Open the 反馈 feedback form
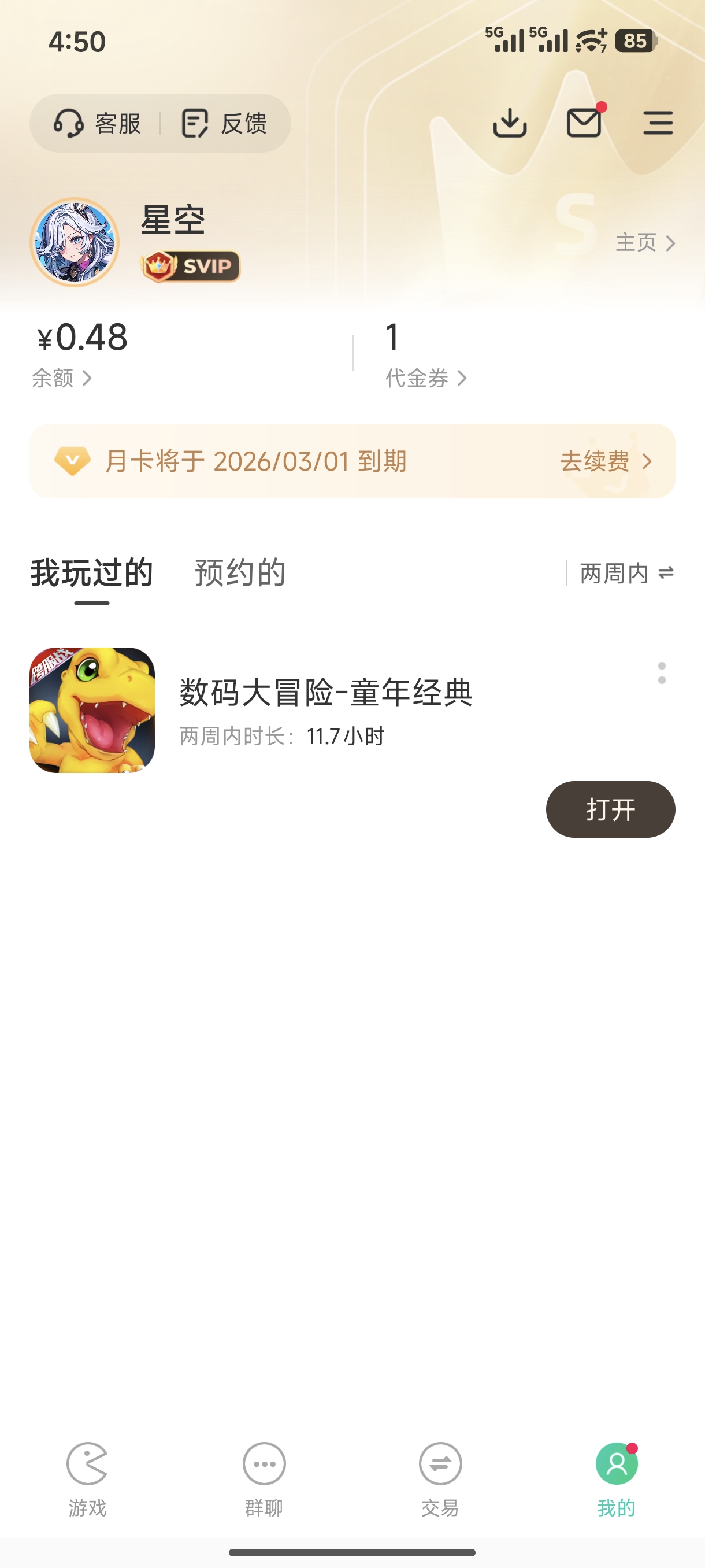Viewport: 705px width, 1568px height. click(x=224, y=124)
